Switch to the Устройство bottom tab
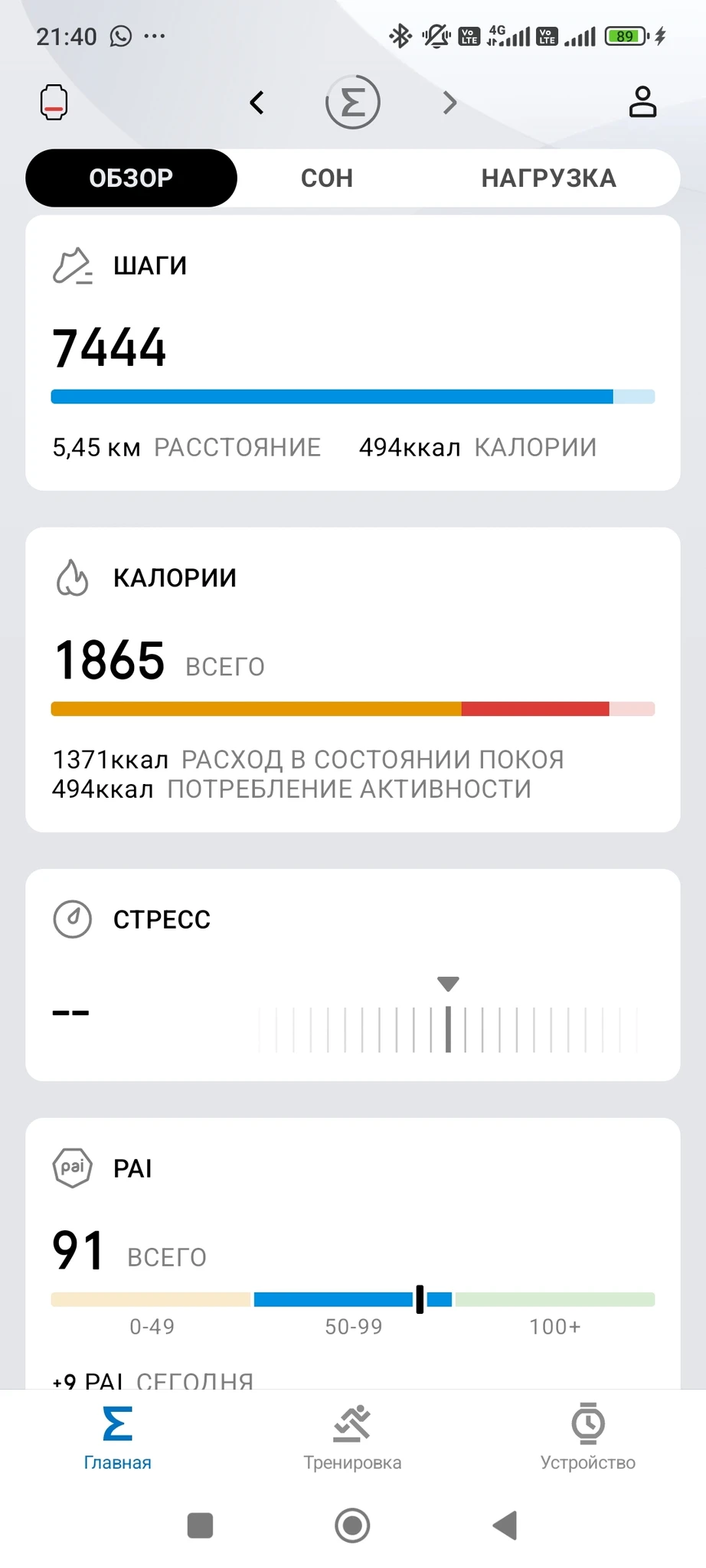The image size is (706, 1568). [587, 1438]
